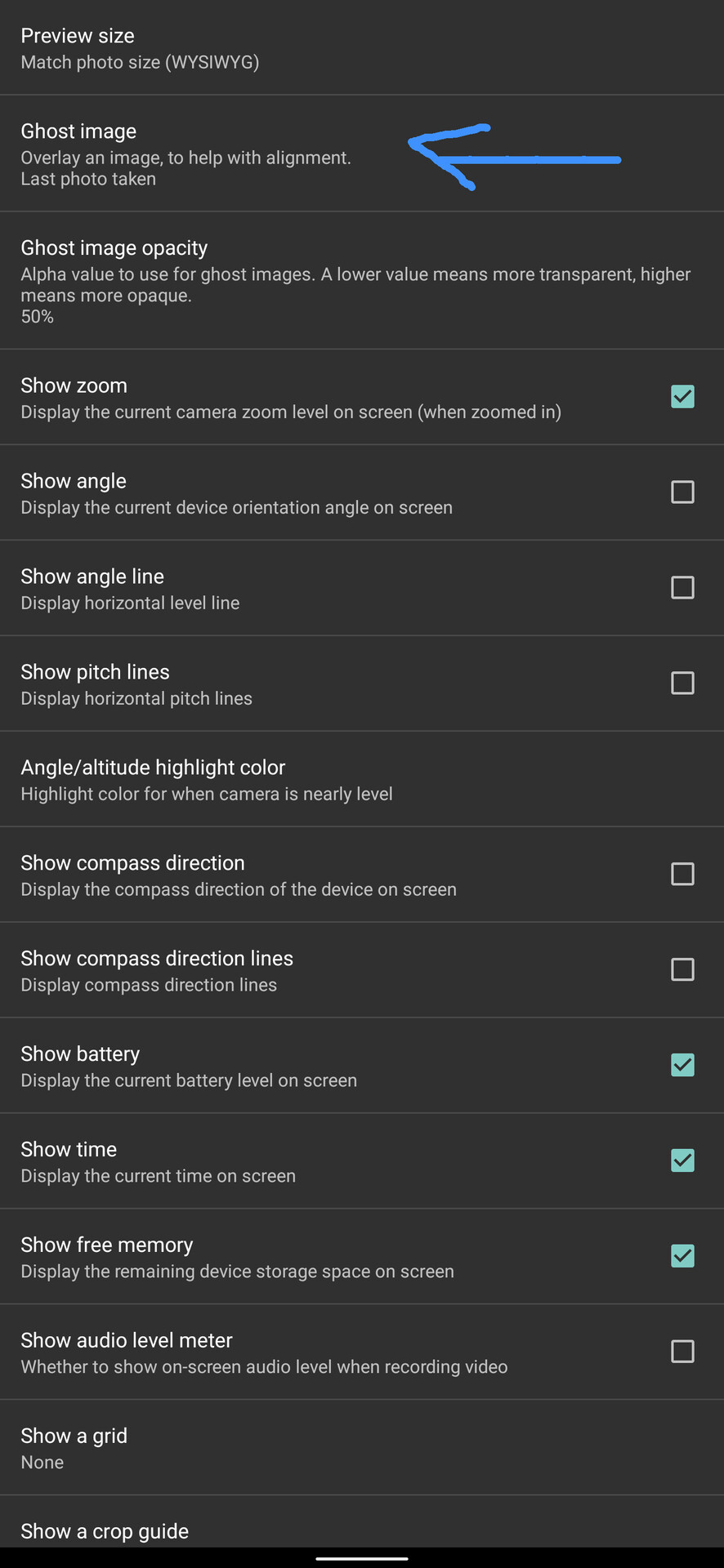Turn on Show angle line
This screenshot has width=724, height=1568.
682,588
